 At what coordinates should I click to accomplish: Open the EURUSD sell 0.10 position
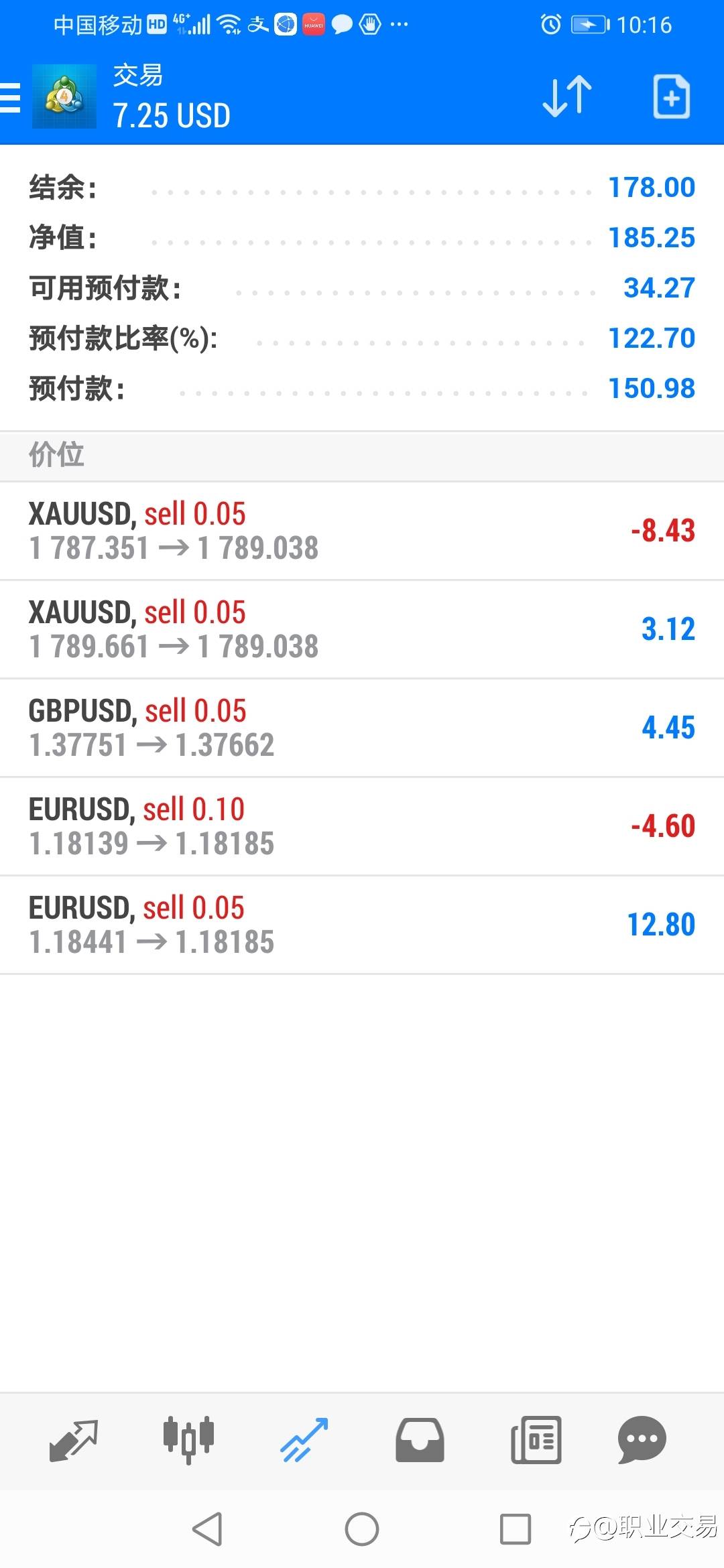(362, 826)
